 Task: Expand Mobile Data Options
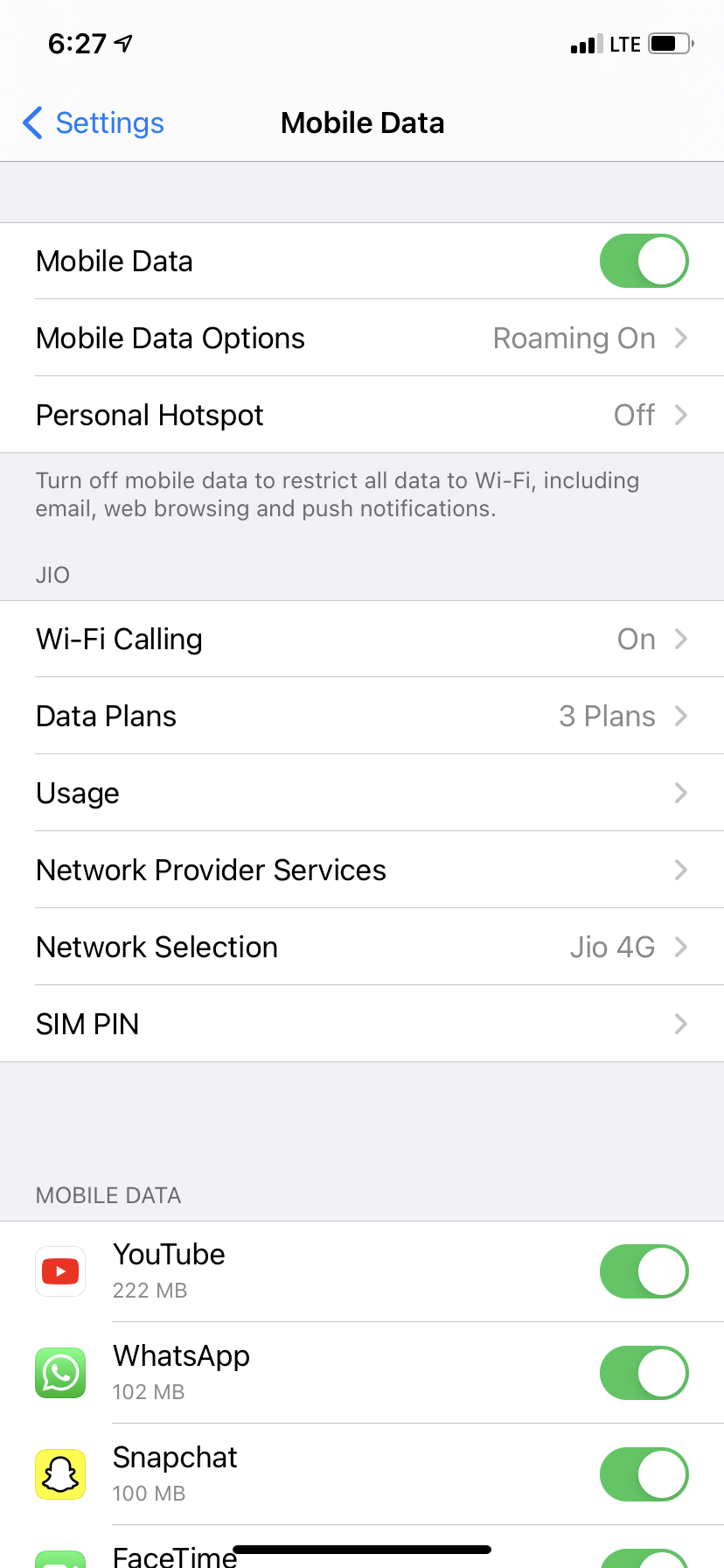click(x=362, y=338)
